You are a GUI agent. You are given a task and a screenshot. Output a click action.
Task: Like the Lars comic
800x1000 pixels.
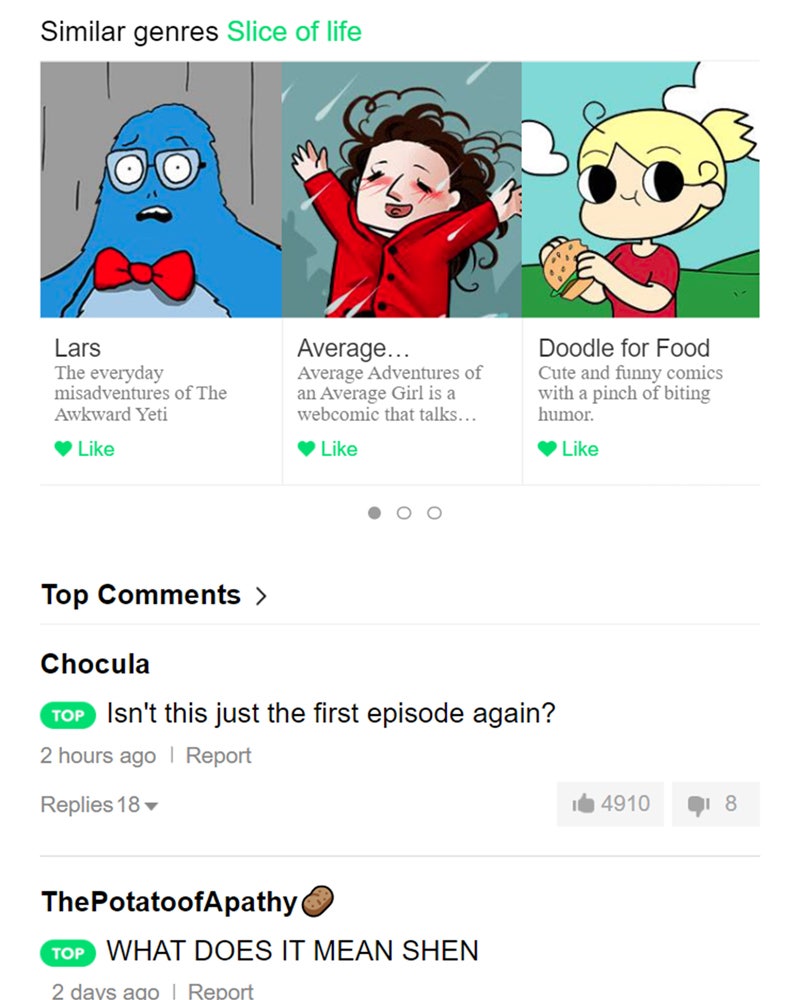(85, 449)
